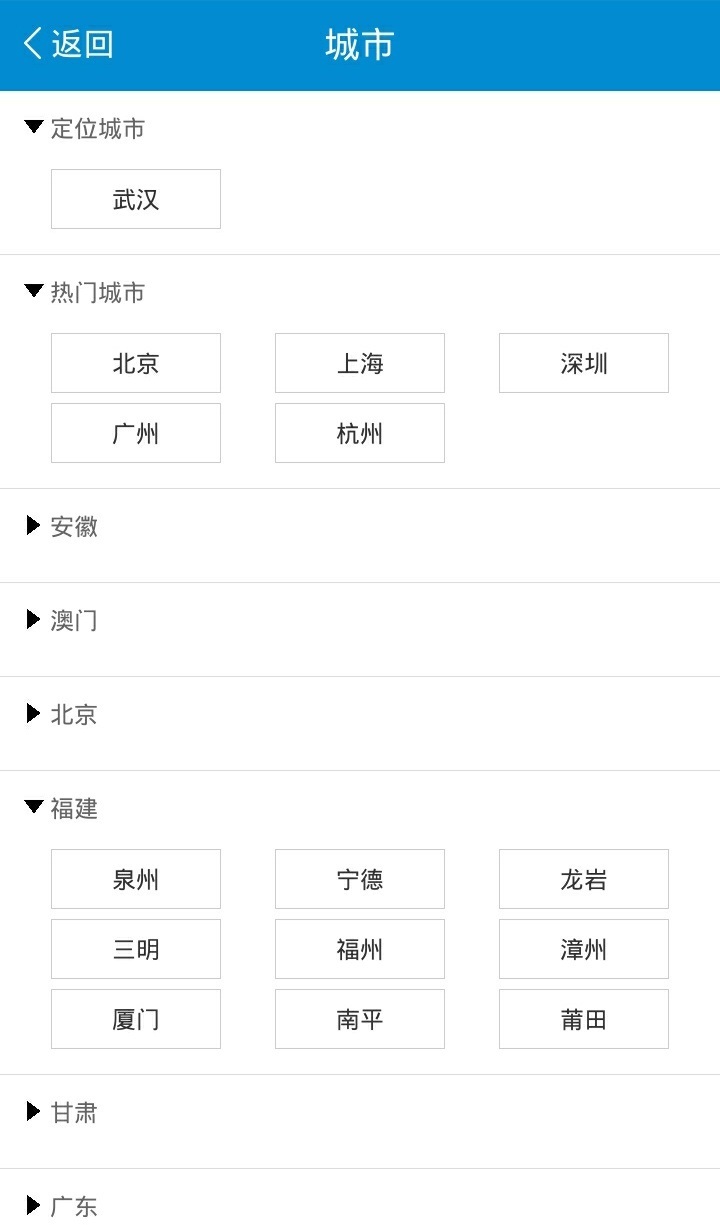This screenshot has height=1225, width=720.
Task: Select 上海 city button
Action: coord(360,363)
